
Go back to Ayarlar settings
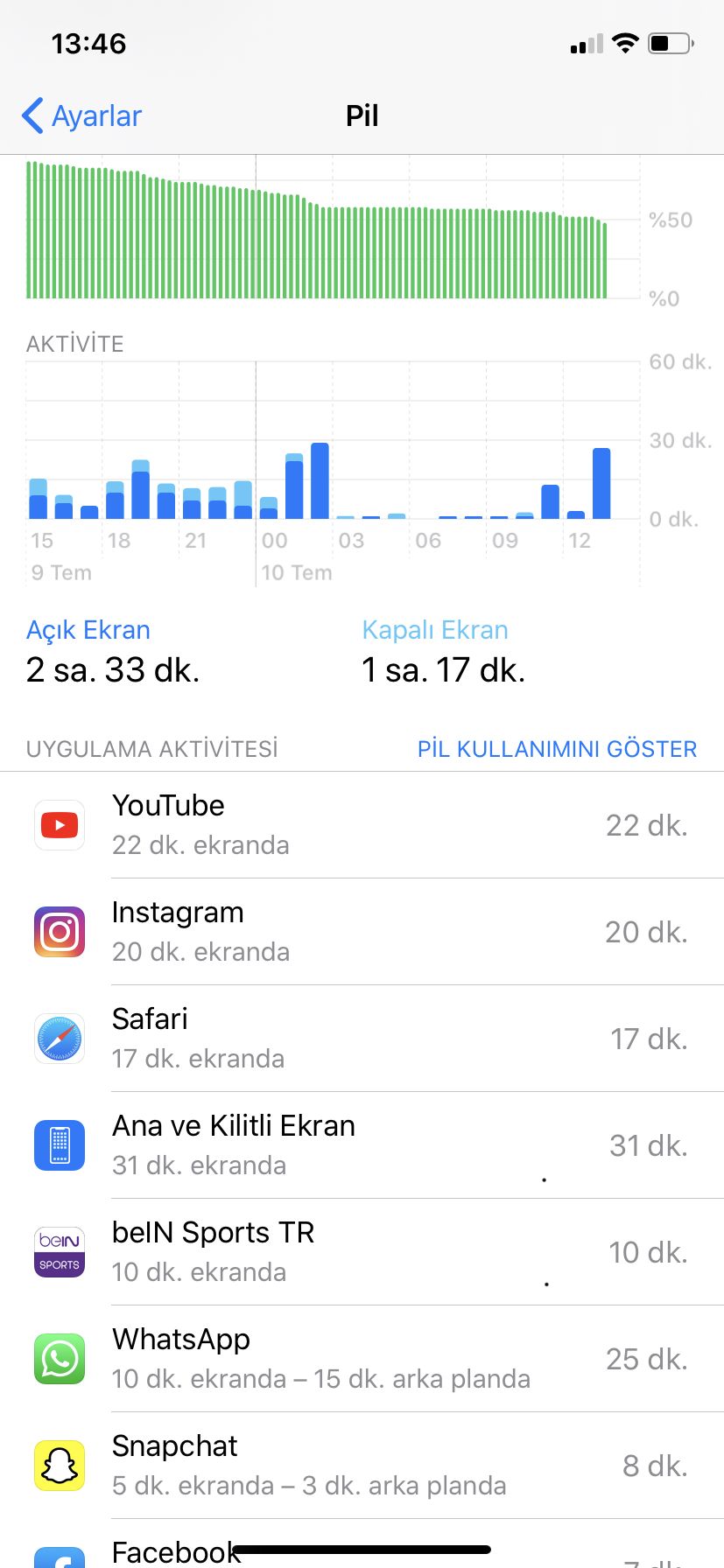[x=81, y=115]
